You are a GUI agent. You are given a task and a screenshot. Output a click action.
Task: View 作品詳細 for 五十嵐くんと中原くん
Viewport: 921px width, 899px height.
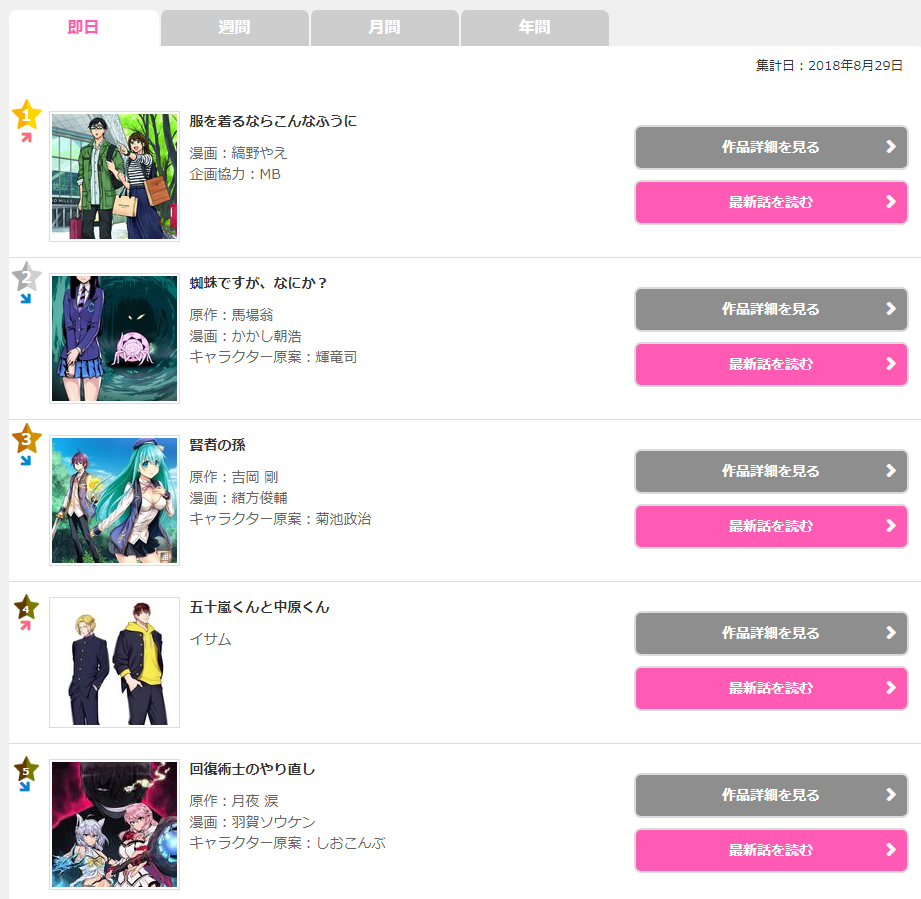pos(771,634)
